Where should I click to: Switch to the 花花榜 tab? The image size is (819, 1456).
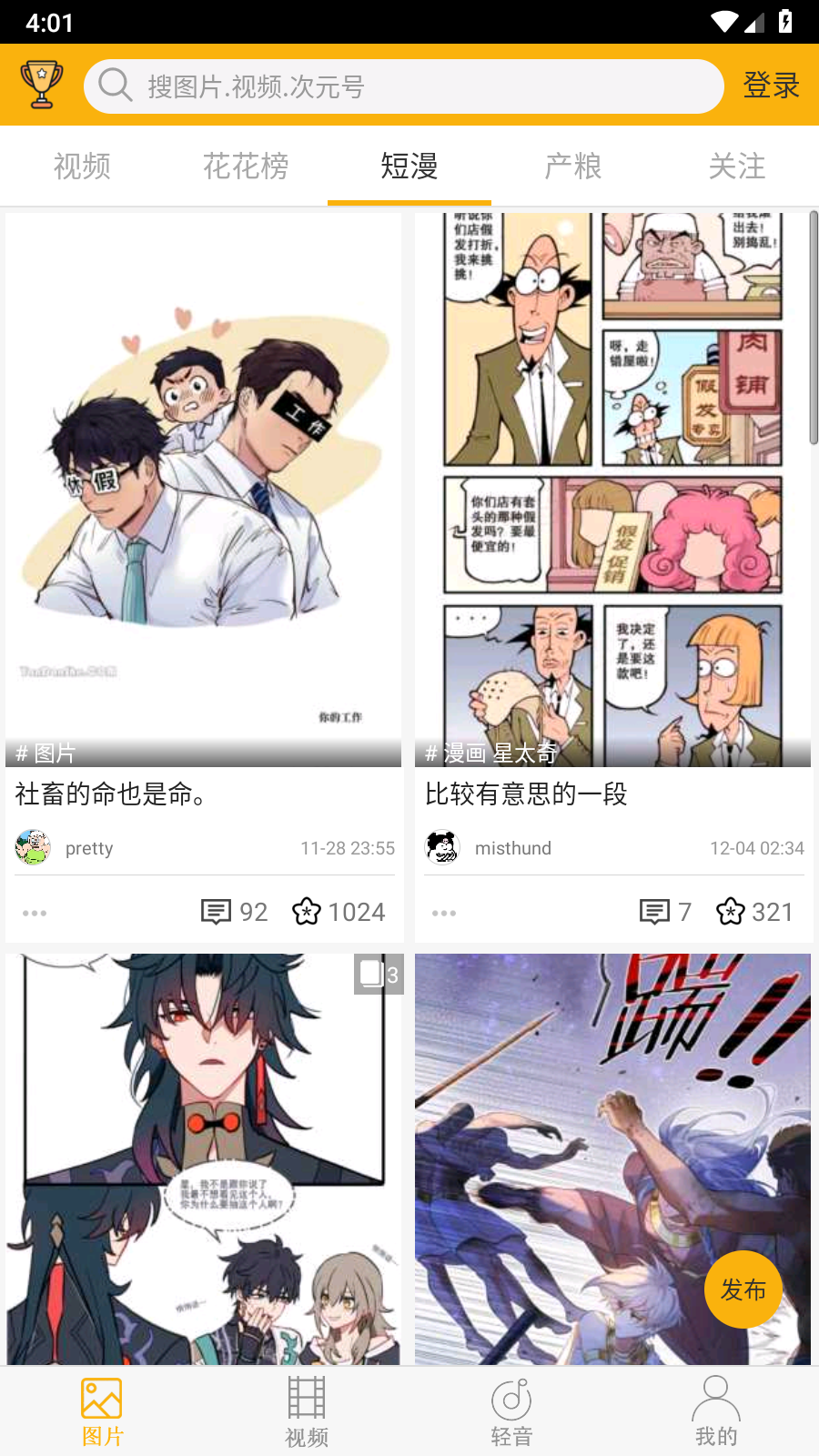tap(246, 167)
